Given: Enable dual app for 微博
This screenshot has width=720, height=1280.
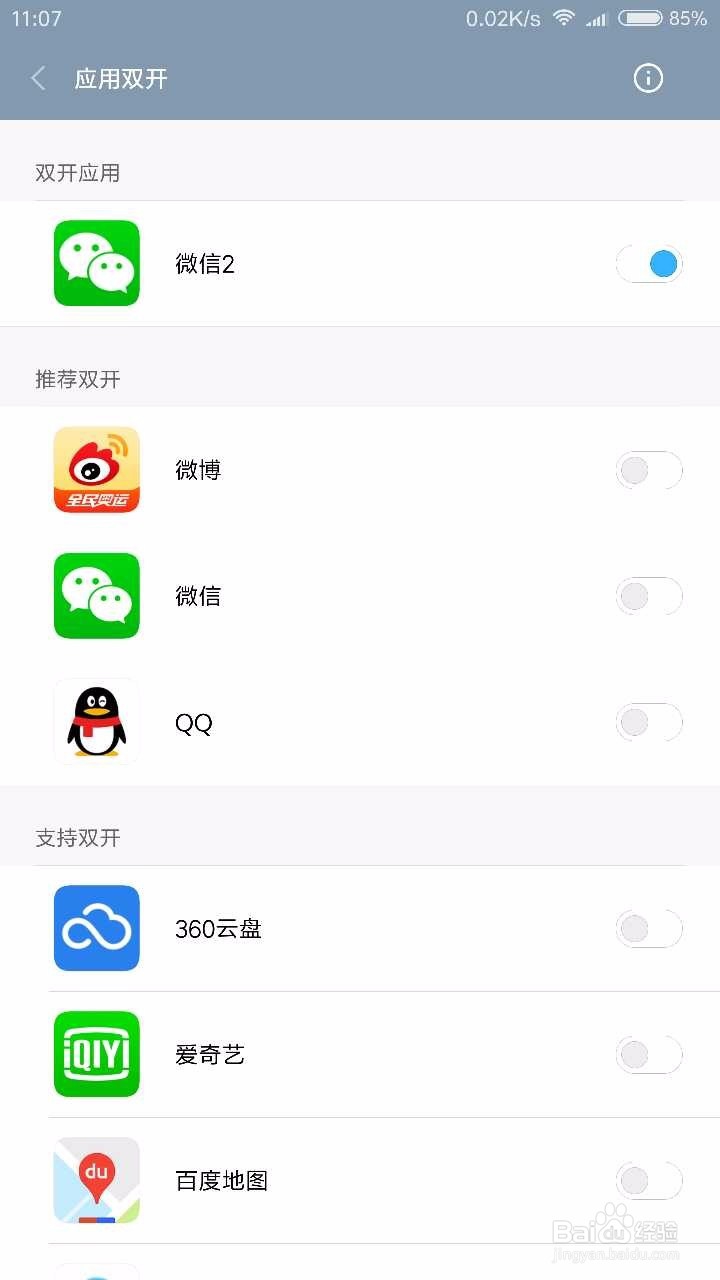Looking at the screenshot, I should coord(649,469).
